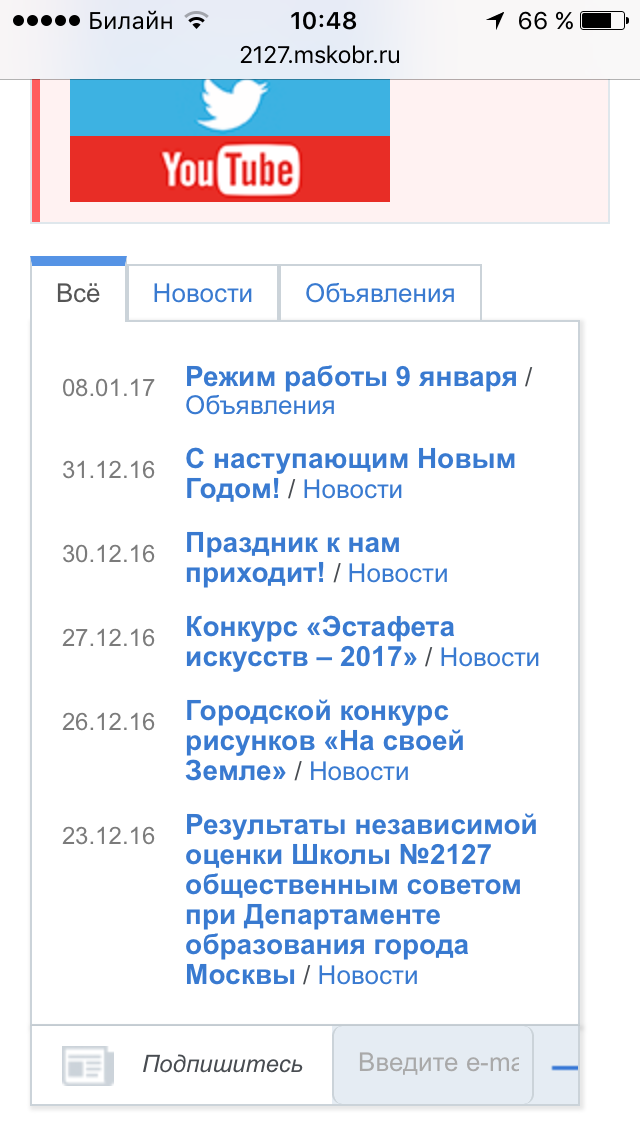This screenshot has width=640, height=1136.
Task: Open С наступающим Новым Годом! article
Action: point(350,473)
